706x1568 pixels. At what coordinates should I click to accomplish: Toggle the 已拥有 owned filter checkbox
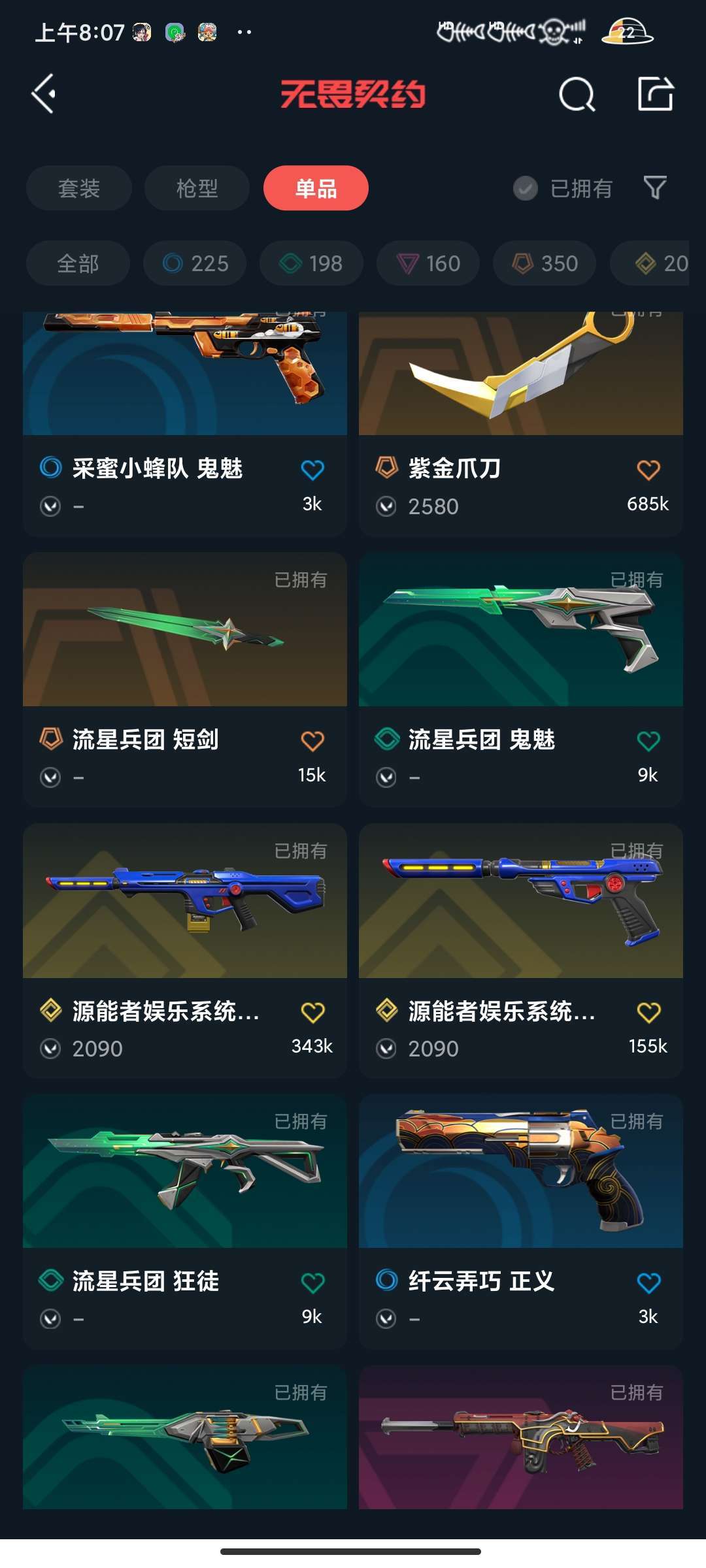(526, 188)
